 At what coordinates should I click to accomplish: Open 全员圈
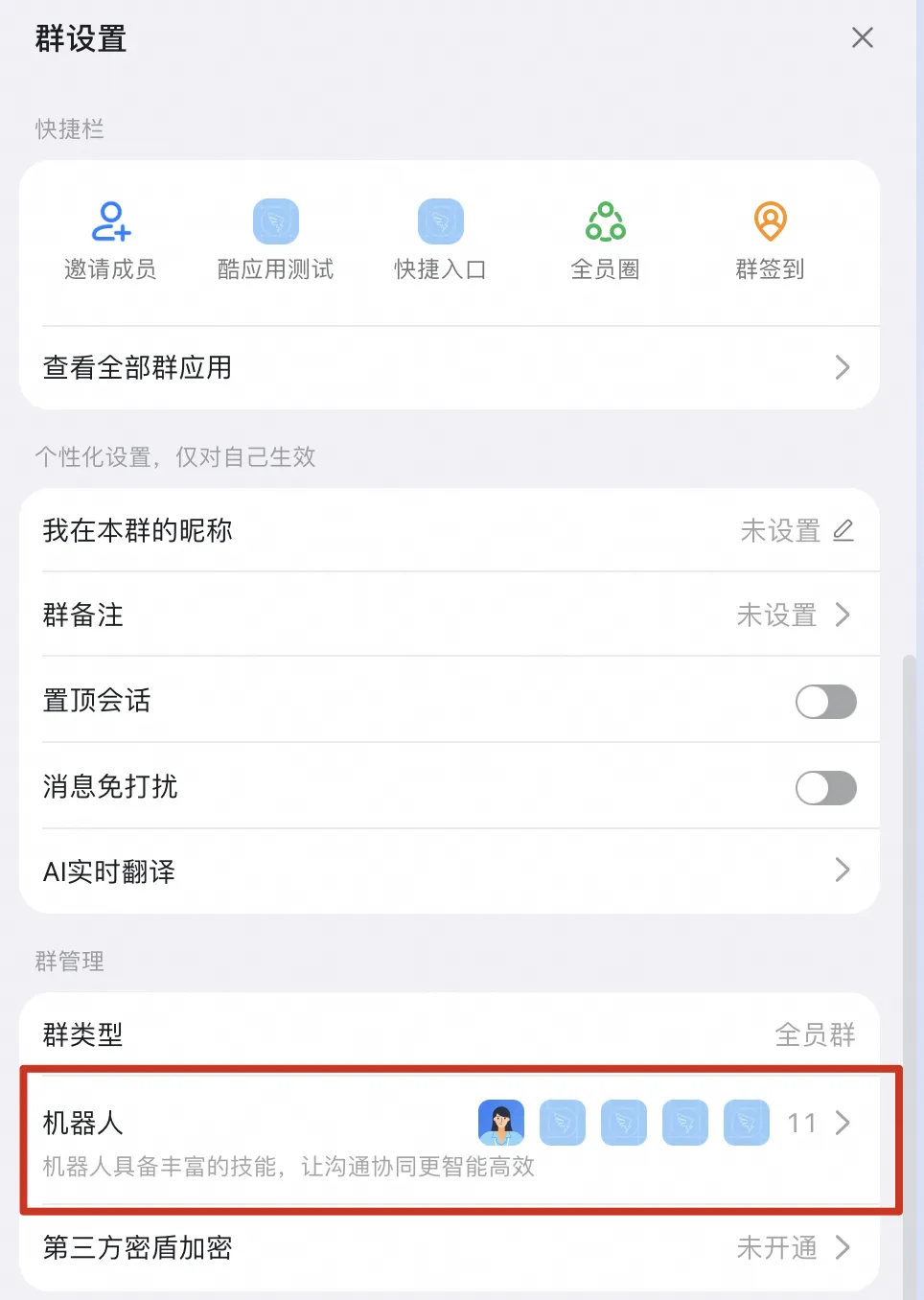pyautogui.click(x=605, y=240)
